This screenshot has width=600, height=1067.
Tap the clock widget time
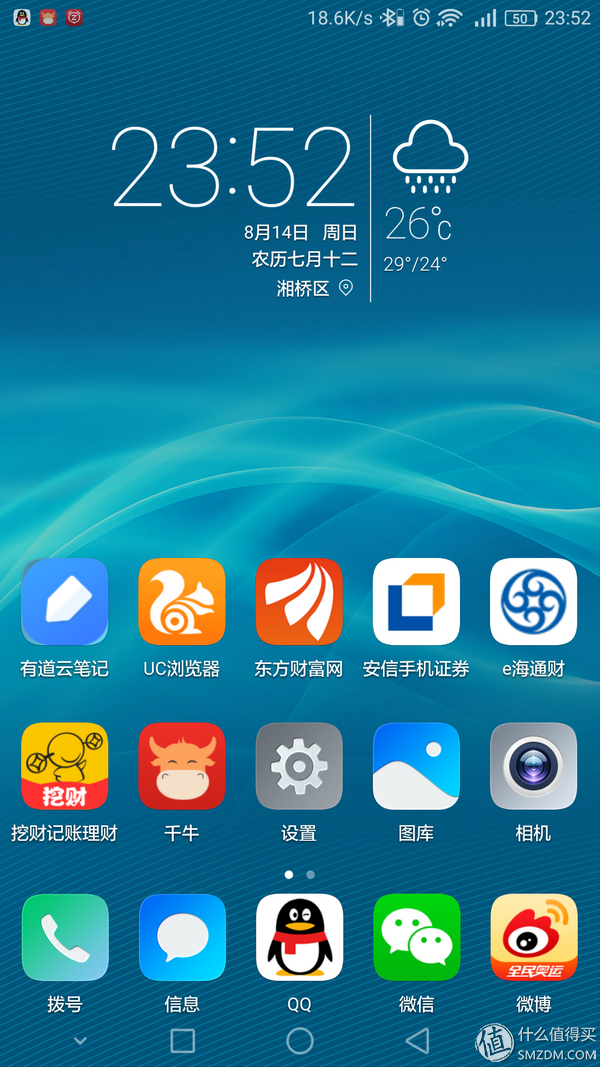click(232, 168)
